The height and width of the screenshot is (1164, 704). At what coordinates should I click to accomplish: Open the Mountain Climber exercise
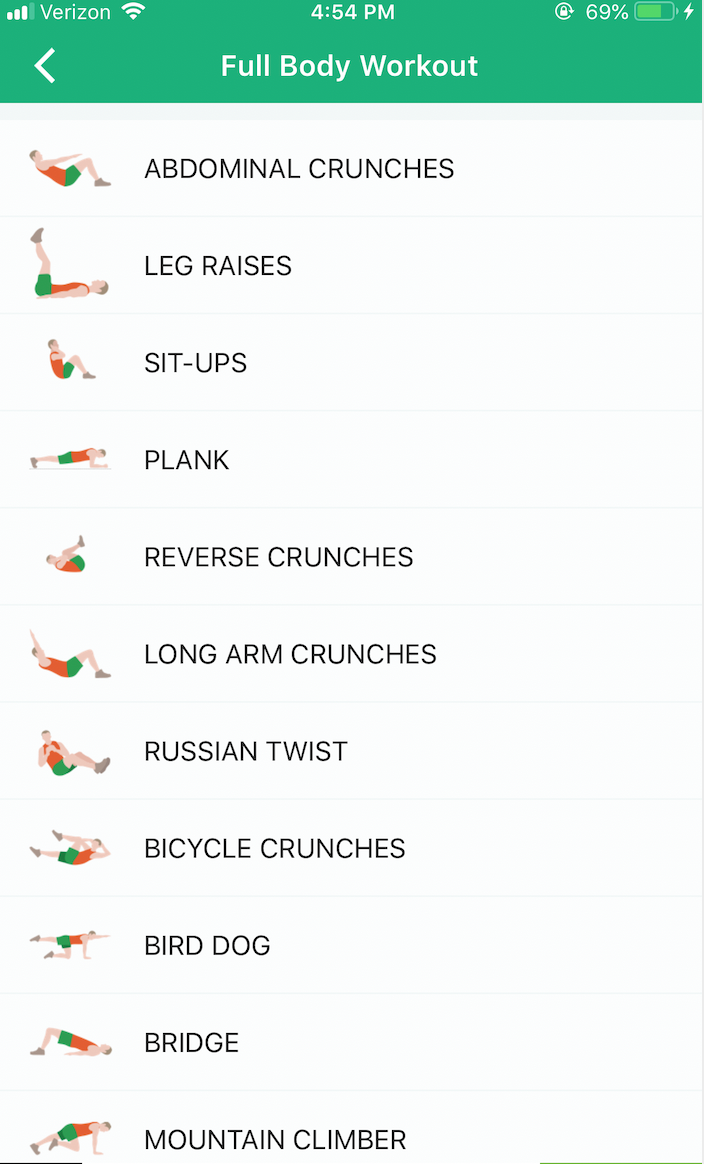tap(275, 1138)
